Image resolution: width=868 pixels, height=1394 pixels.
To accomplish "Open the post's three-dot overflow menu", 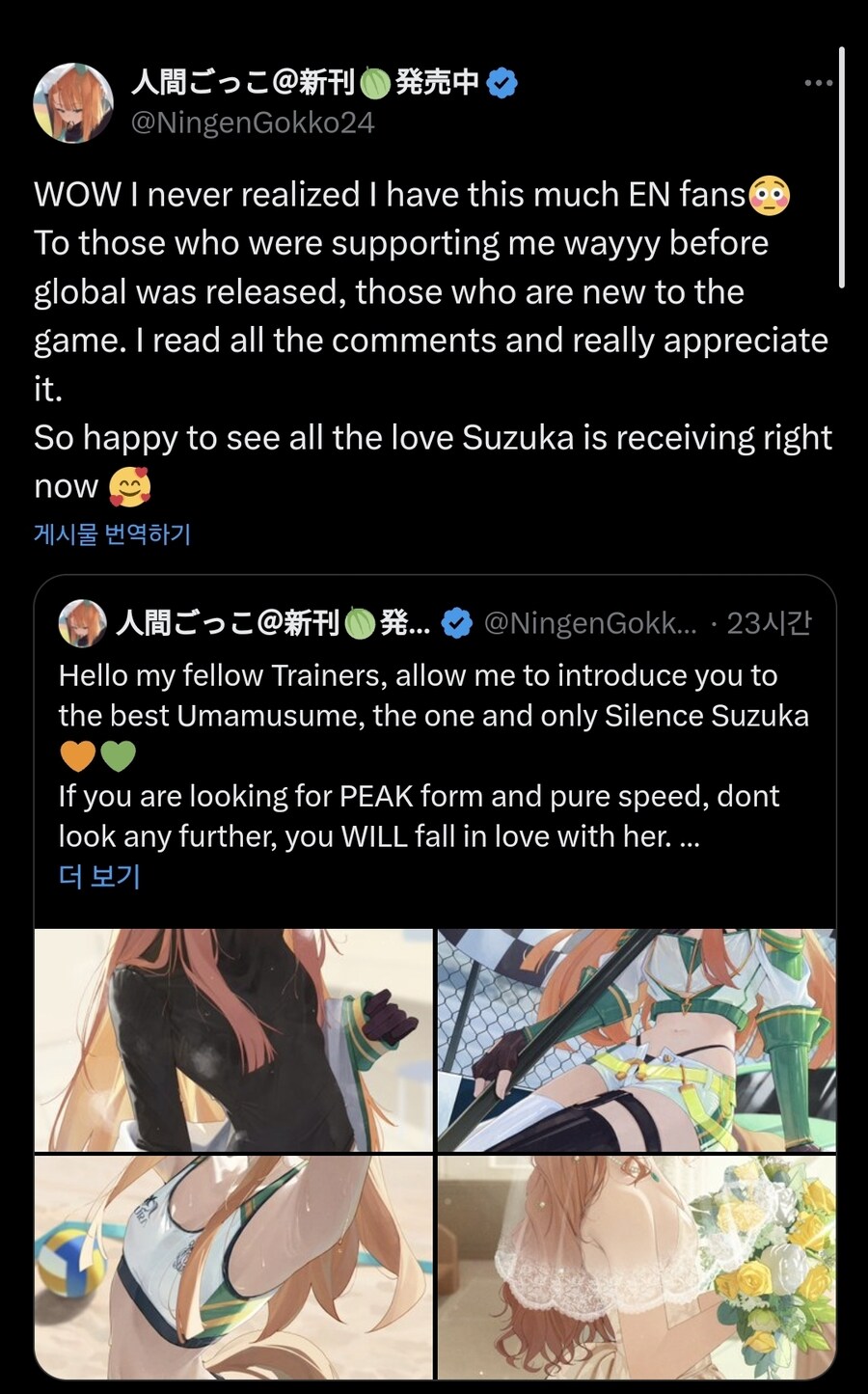I will point(818,83).
